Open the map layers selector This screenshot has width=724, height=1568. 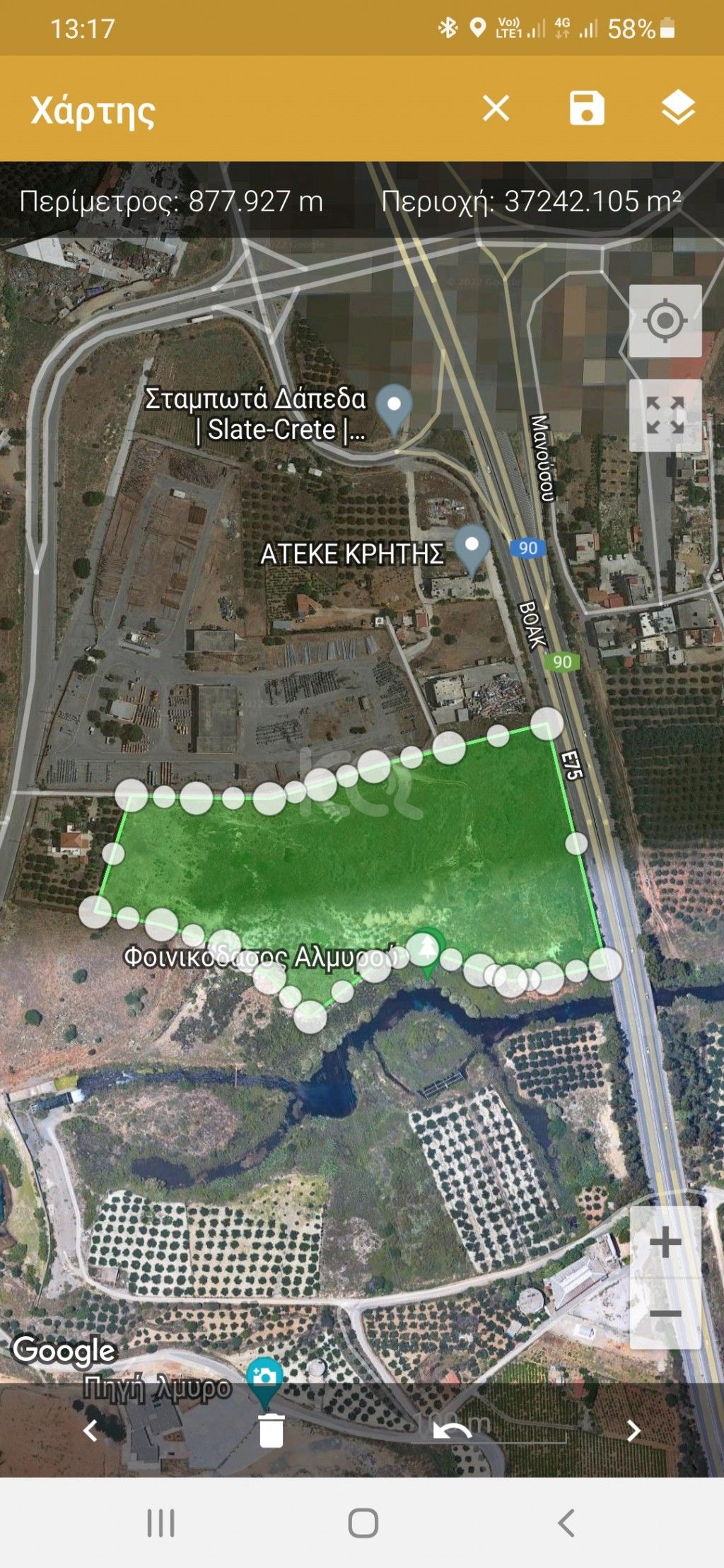point(677,109)
